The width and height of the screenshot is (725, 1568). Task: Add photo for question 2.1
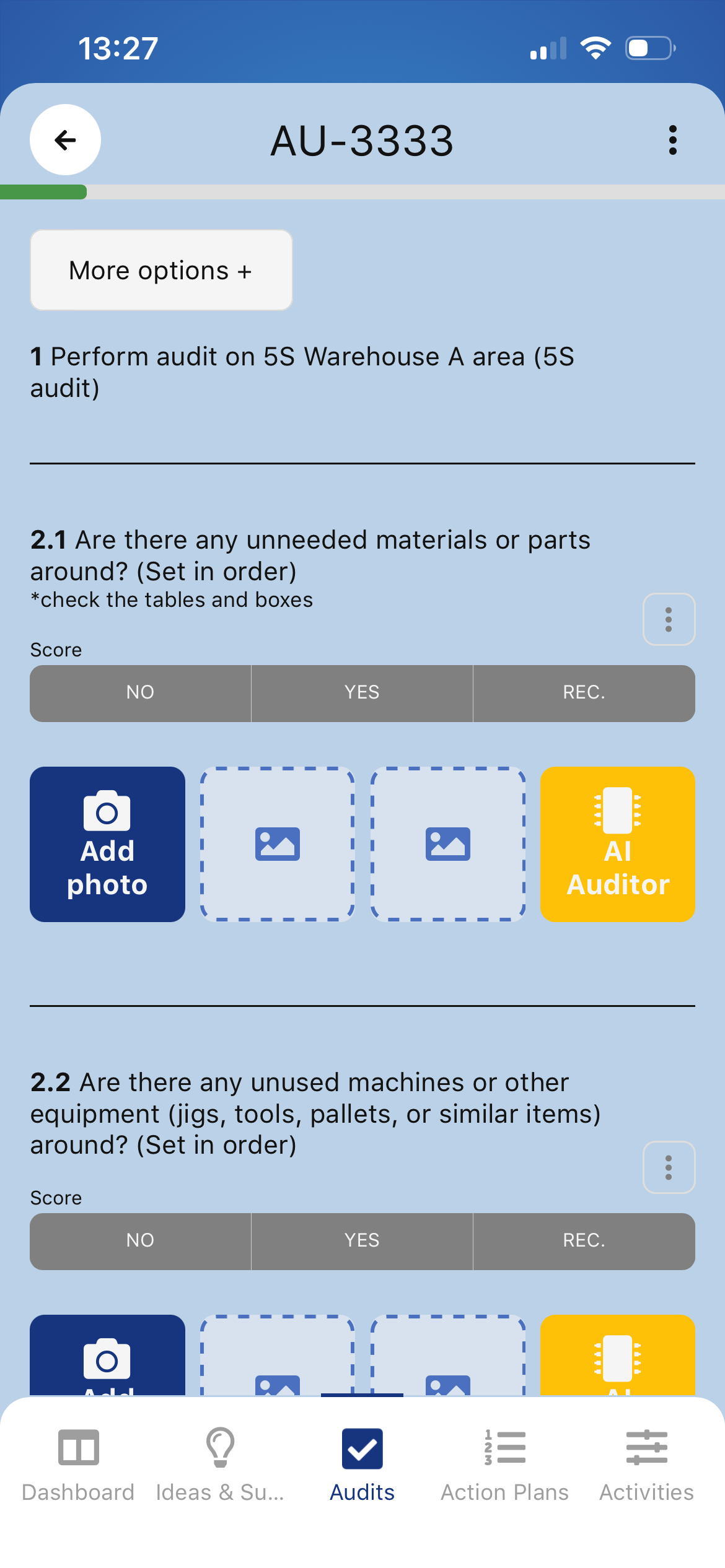(x=107, y=844)
